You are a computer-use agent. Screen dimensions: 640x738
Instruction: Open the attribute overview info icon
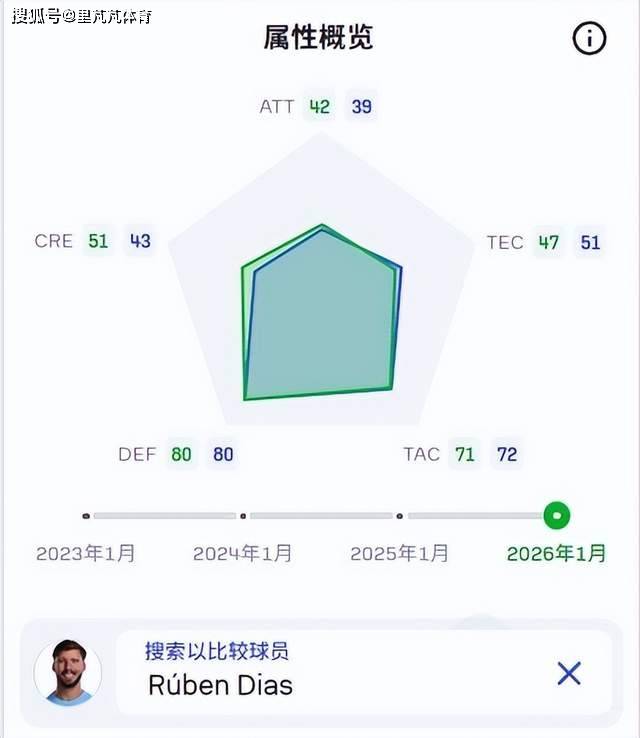(x=589, y=39)
